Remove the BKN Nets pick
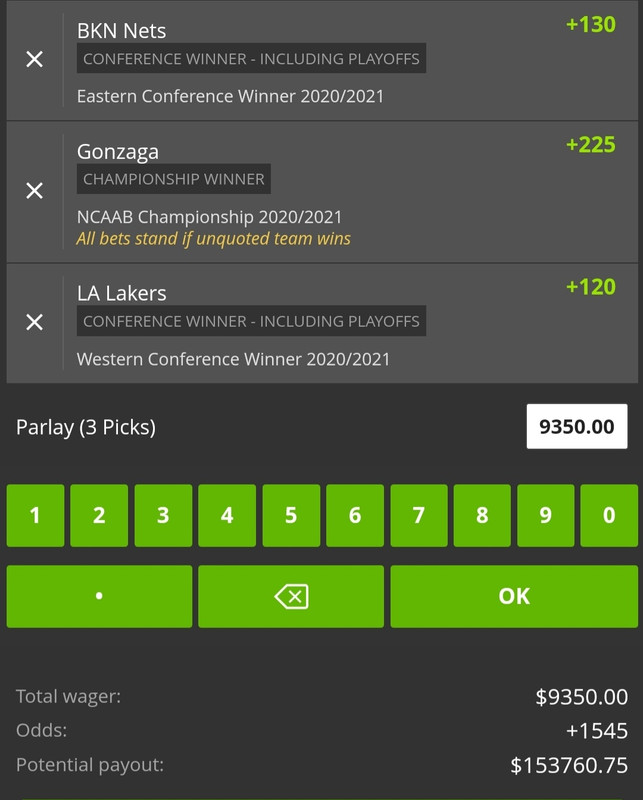Image resolution: width=643 pixels, height=800 pixels. (34, 60)
